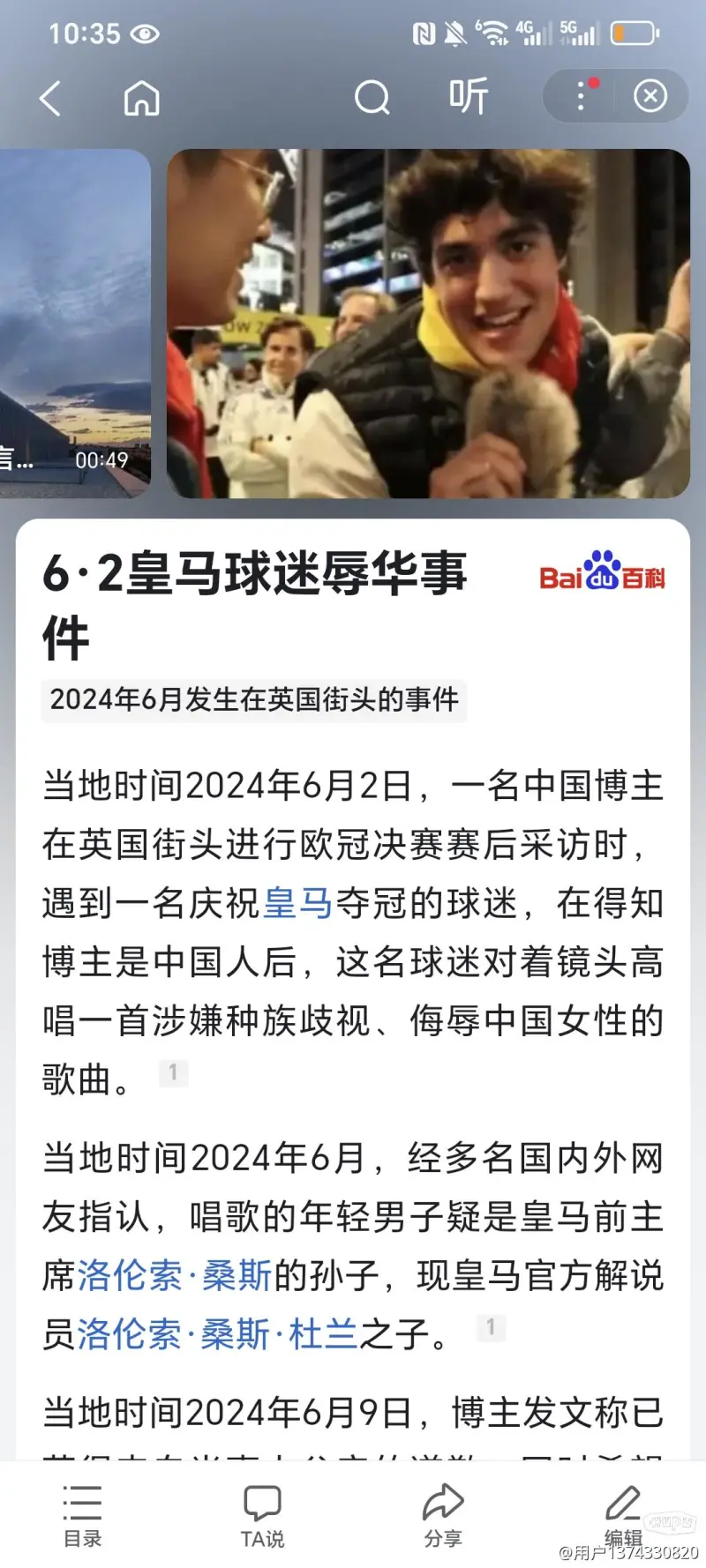Tap 听 to listen to the article
Image resolution: width=706 pixels, height=1568 pixels.
(468, 96)
